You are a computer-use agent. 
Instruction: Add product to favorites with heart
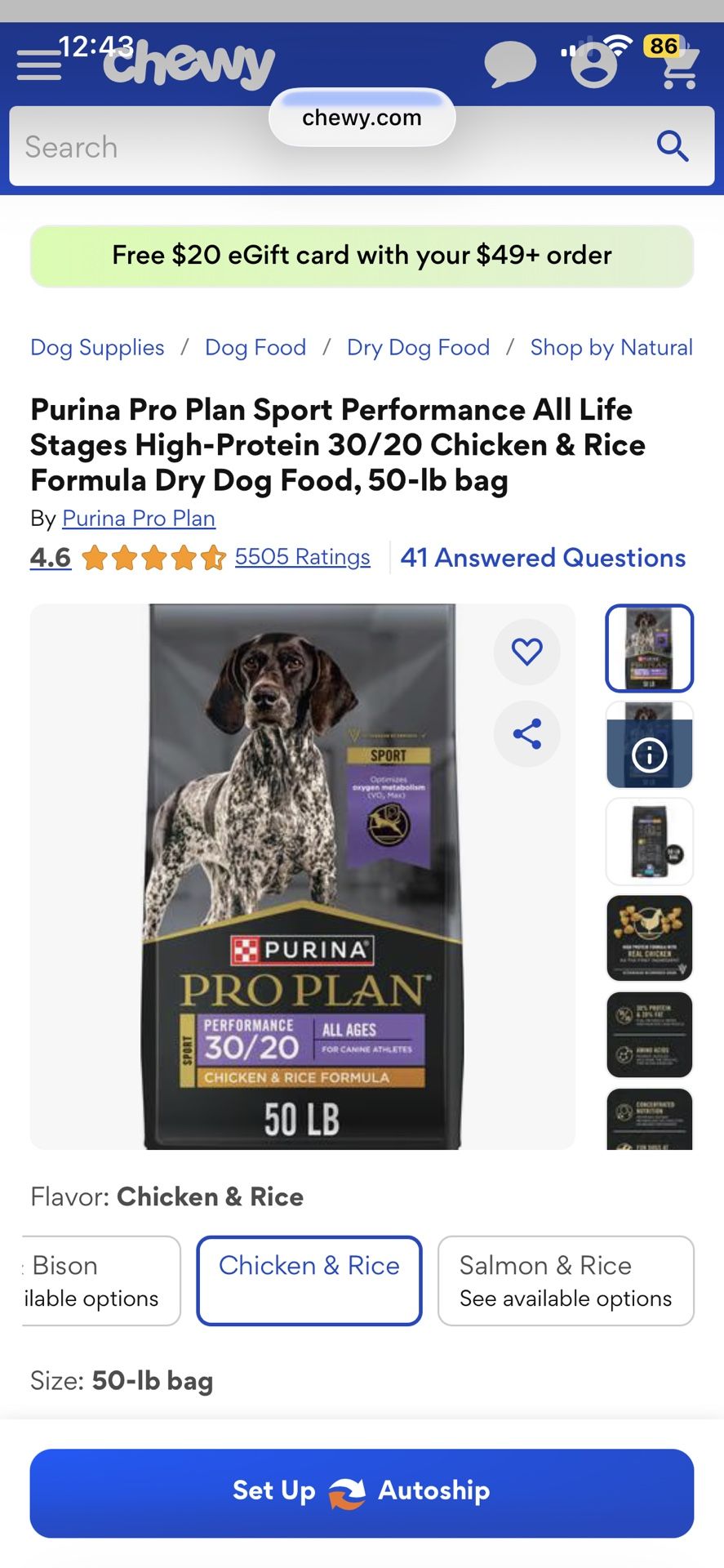coord(526,651)
